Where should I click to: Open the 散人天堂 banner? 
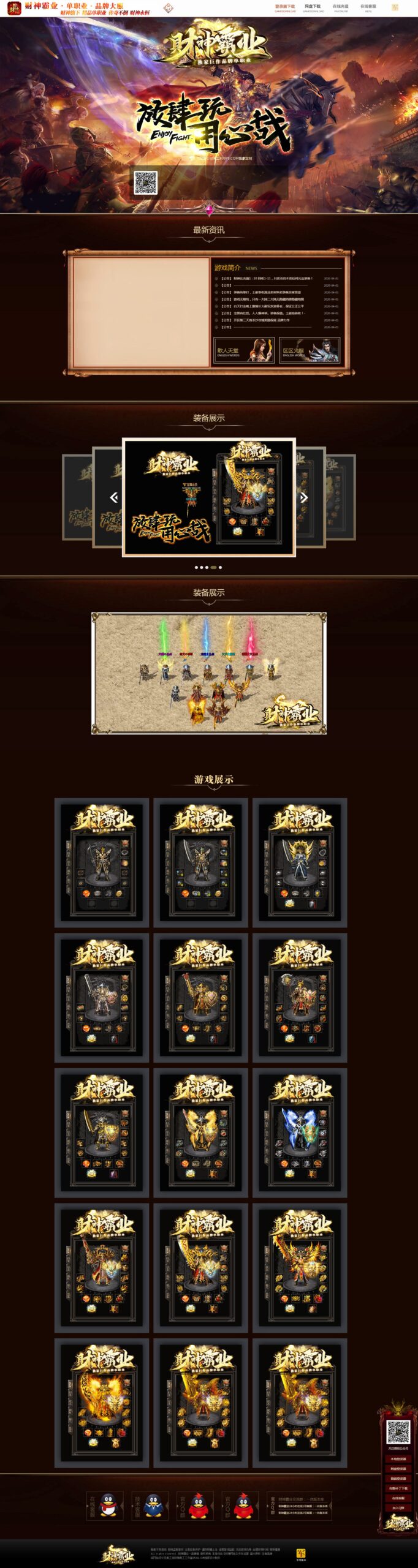tap(243, 351)
